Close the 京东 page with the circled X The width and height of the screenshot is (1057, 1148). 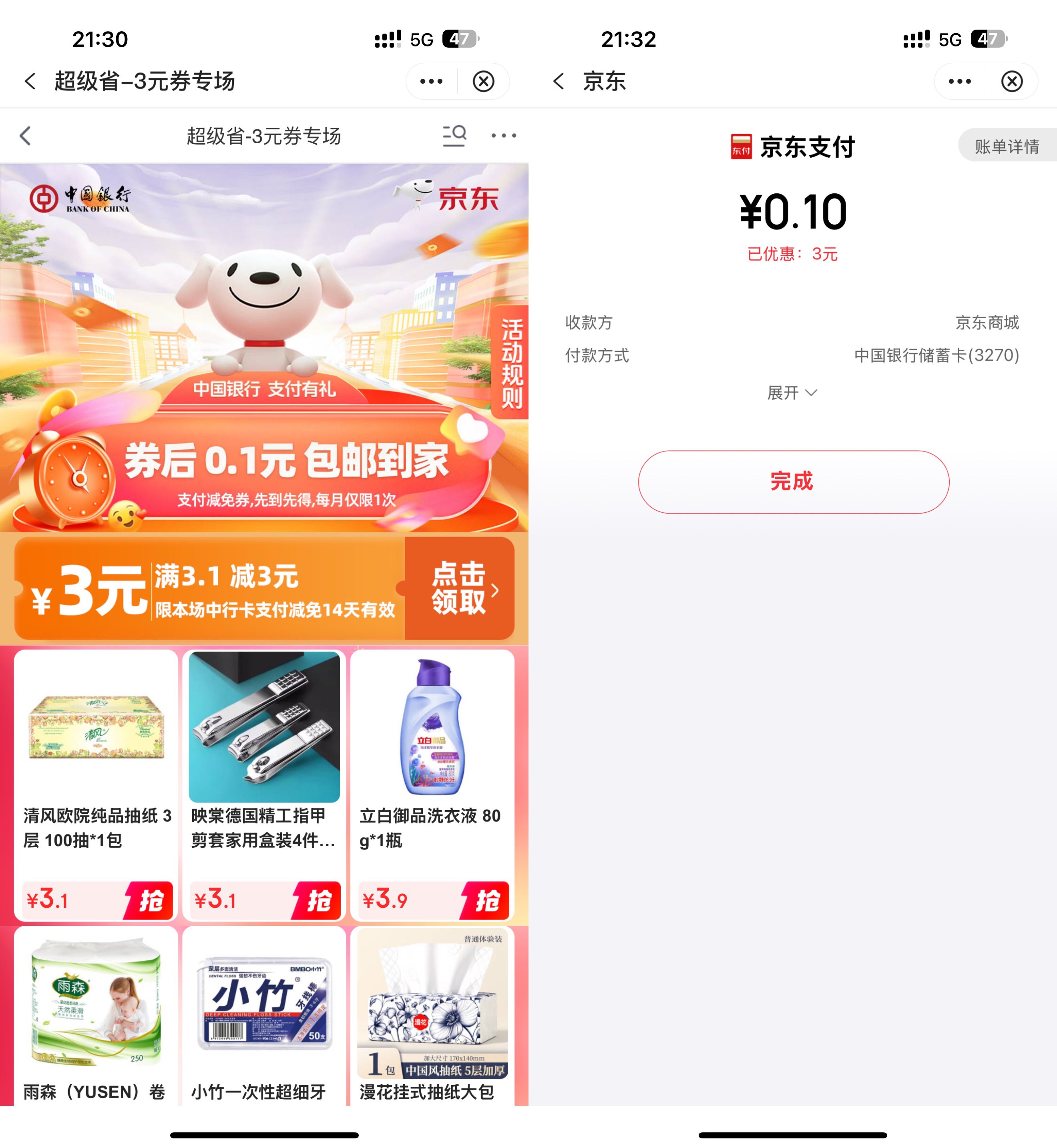pos(1011,81)
